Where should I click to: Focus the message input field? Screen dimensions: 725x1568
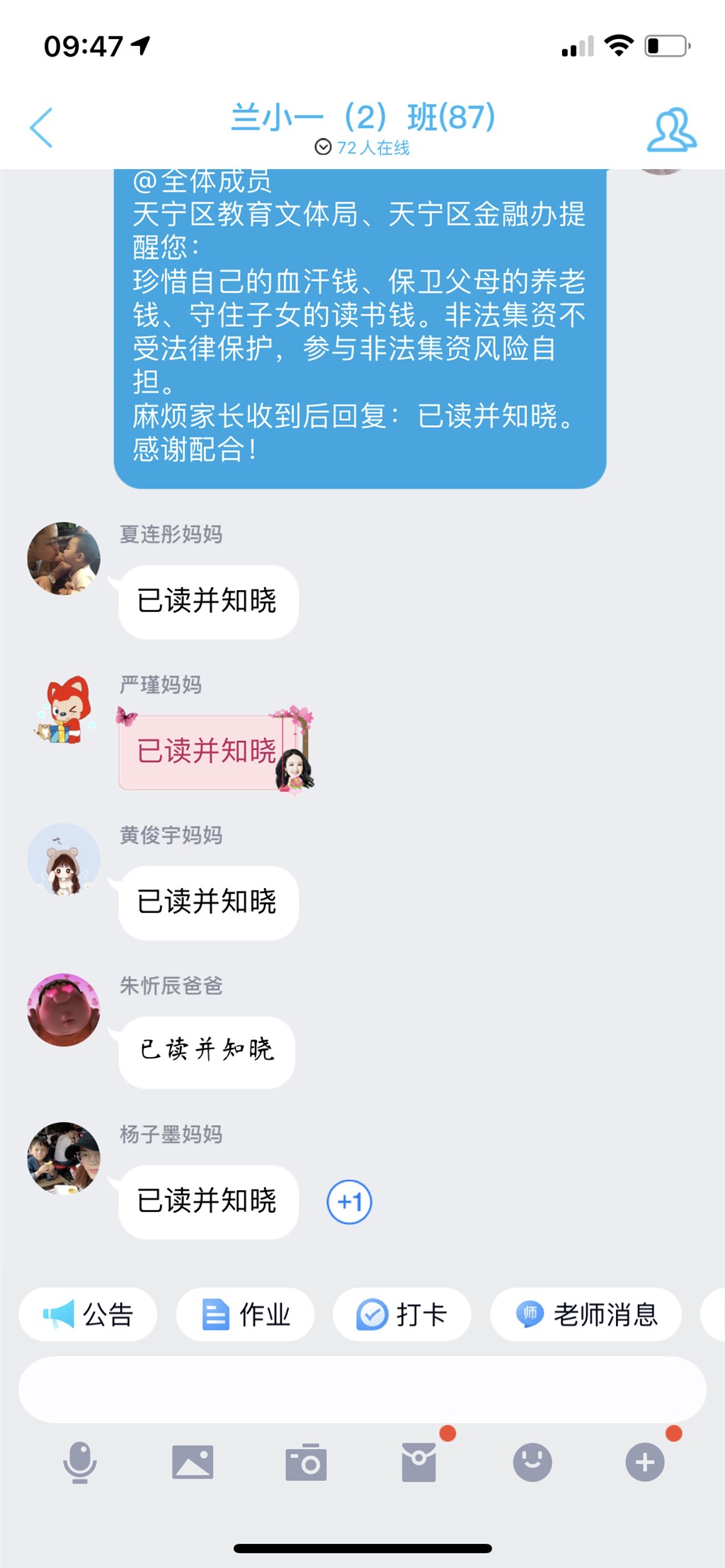pyautogui.click(x=362, y=1390)
